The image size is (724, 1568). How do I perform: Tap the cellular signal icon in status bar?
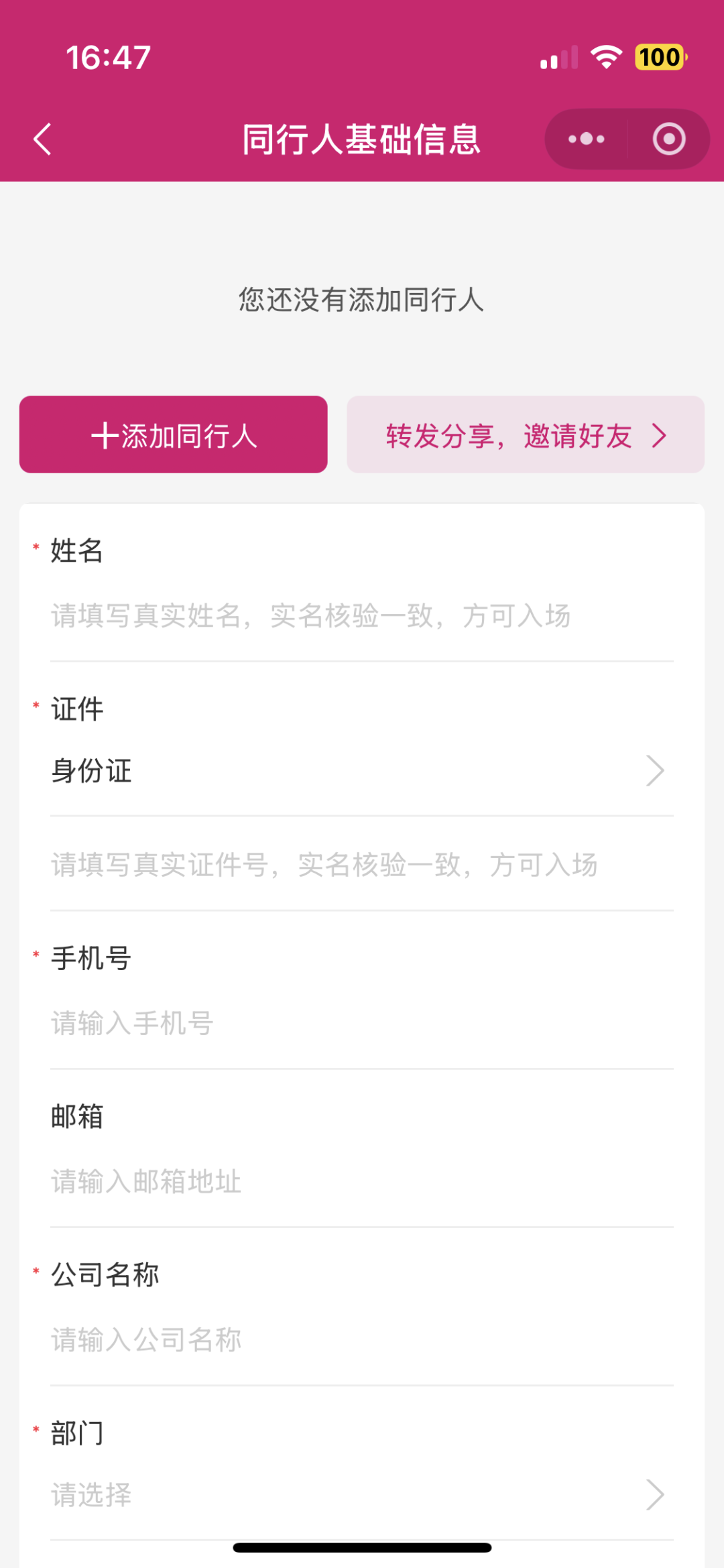click(x=556, y=58)
